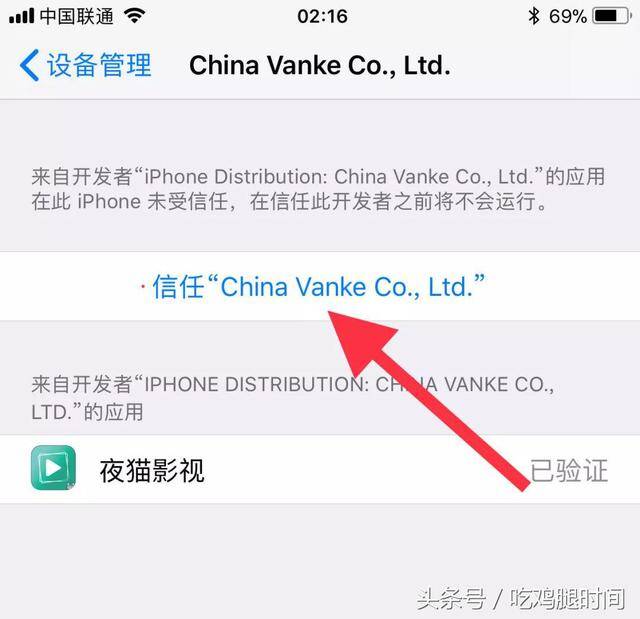Go back to 设备管理
This screenshot has width=640, height=619.
coord(85,66)
